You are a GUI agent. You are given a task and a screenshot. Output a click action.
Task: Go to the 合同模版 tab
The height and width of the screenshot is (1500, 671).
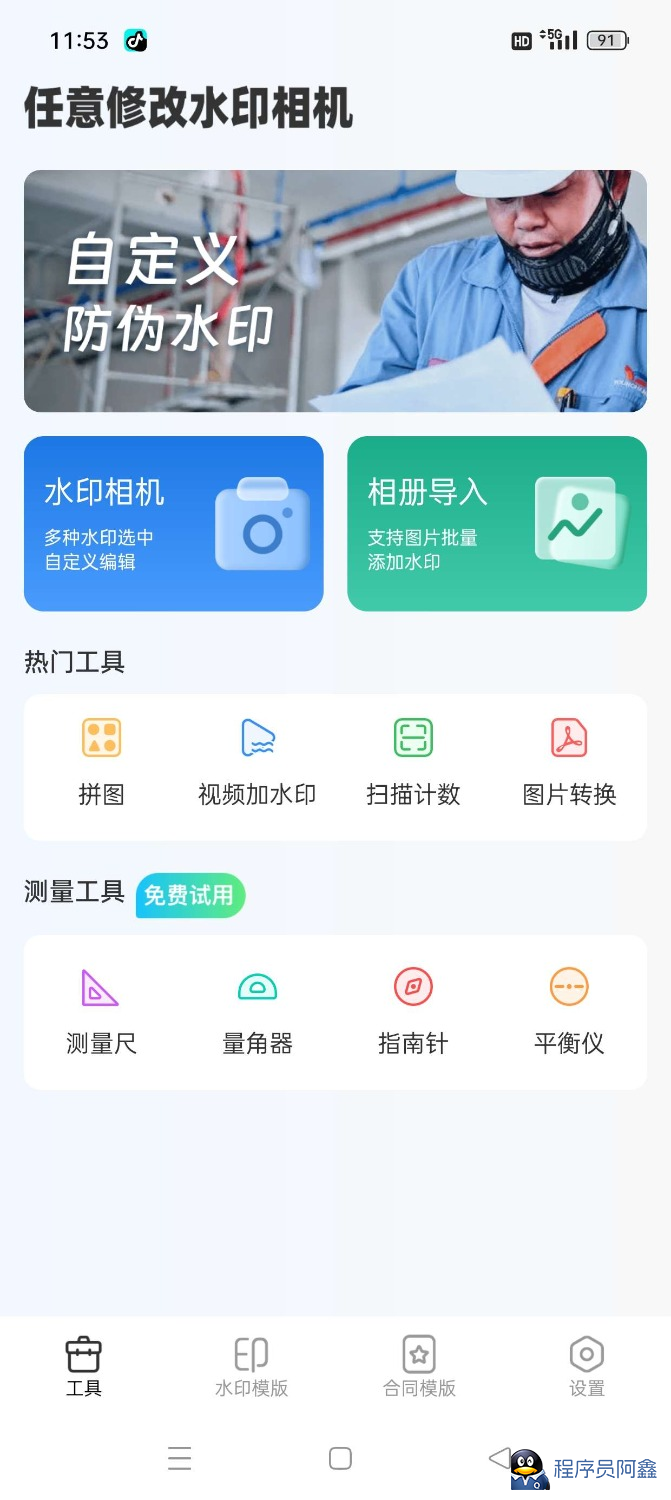point(419,1366)
